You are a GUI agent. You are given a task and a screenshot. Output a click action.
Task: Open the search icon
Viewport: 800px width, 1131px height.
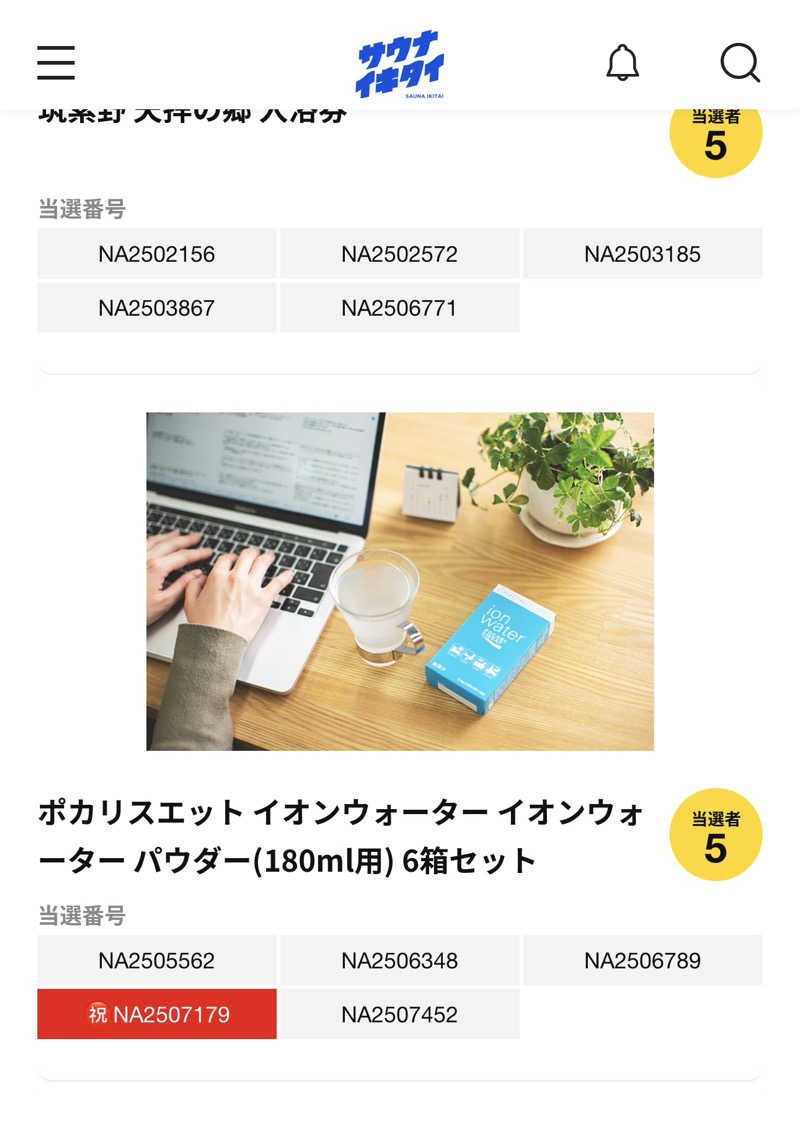pyautogui.click(x=740, y=63)
